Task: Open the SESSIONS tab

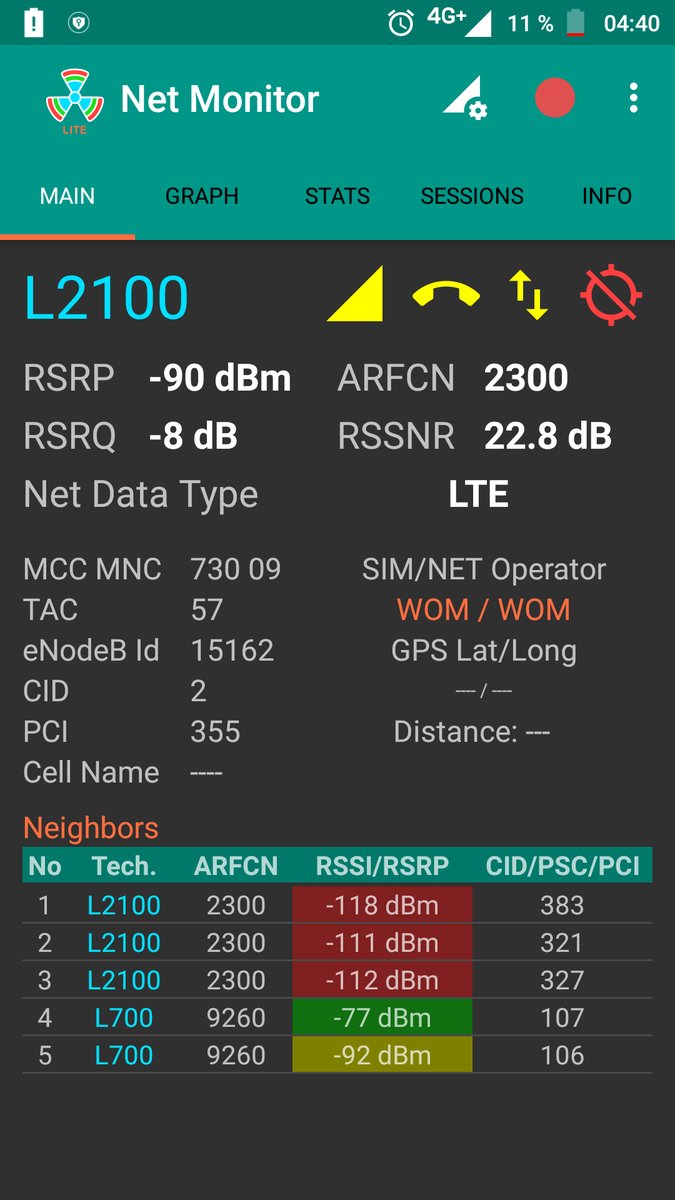Action: [x=472, y=196]
